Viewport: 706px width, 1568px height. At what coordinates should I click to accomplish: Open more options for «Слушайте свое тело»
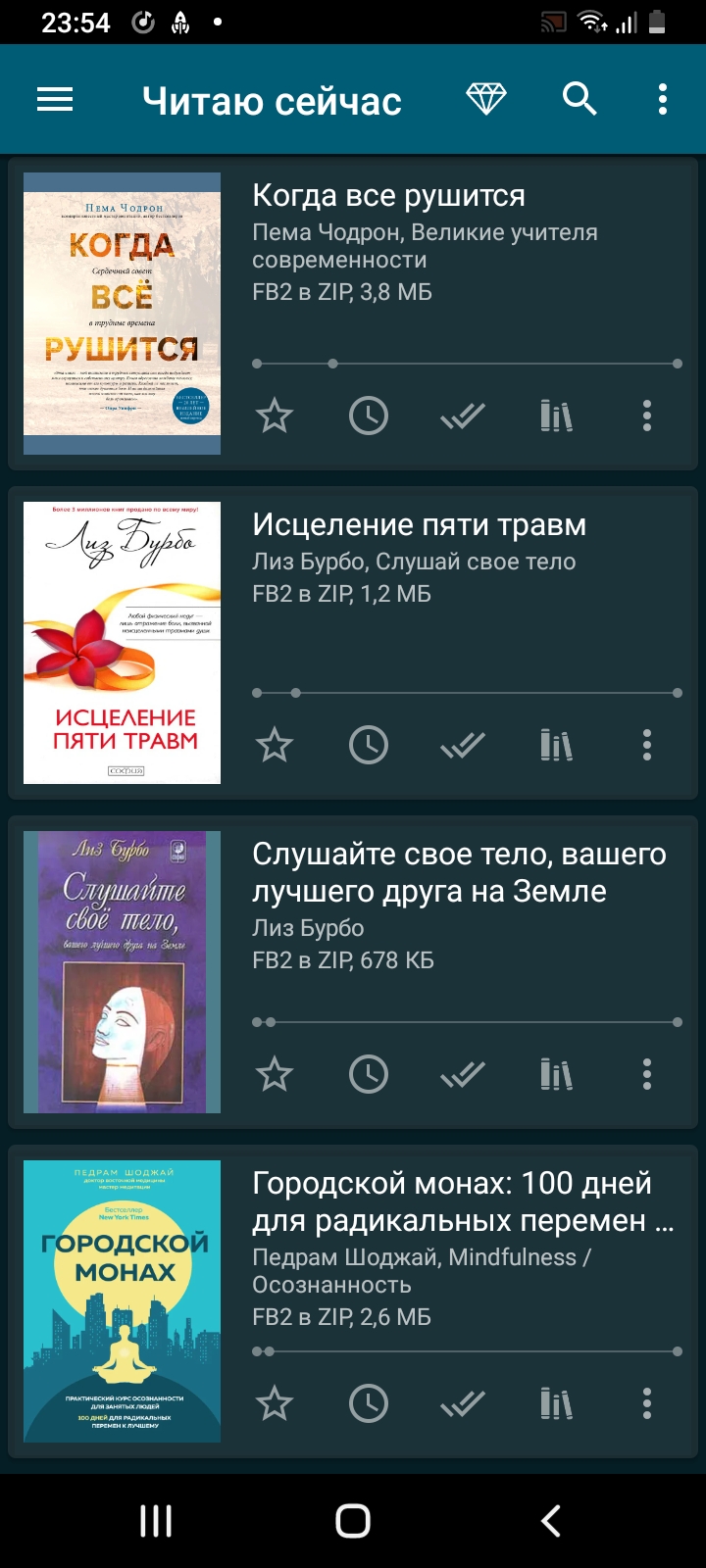pyautogui.click(x=647, y=1075)
